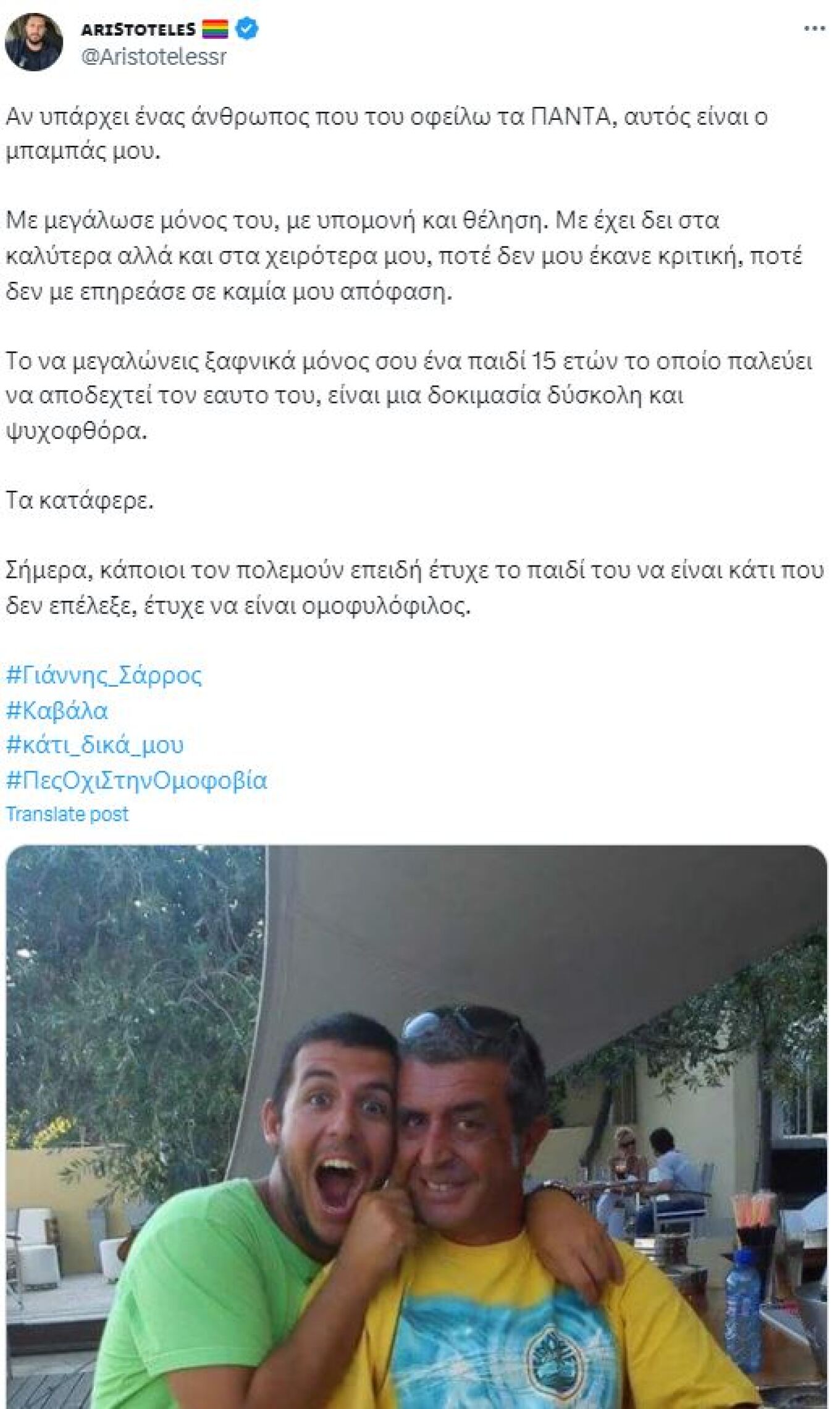Open the #κάτι_δικά_μου hashtag
This screenshot has width=840, height=1409.
click(94, 745)
